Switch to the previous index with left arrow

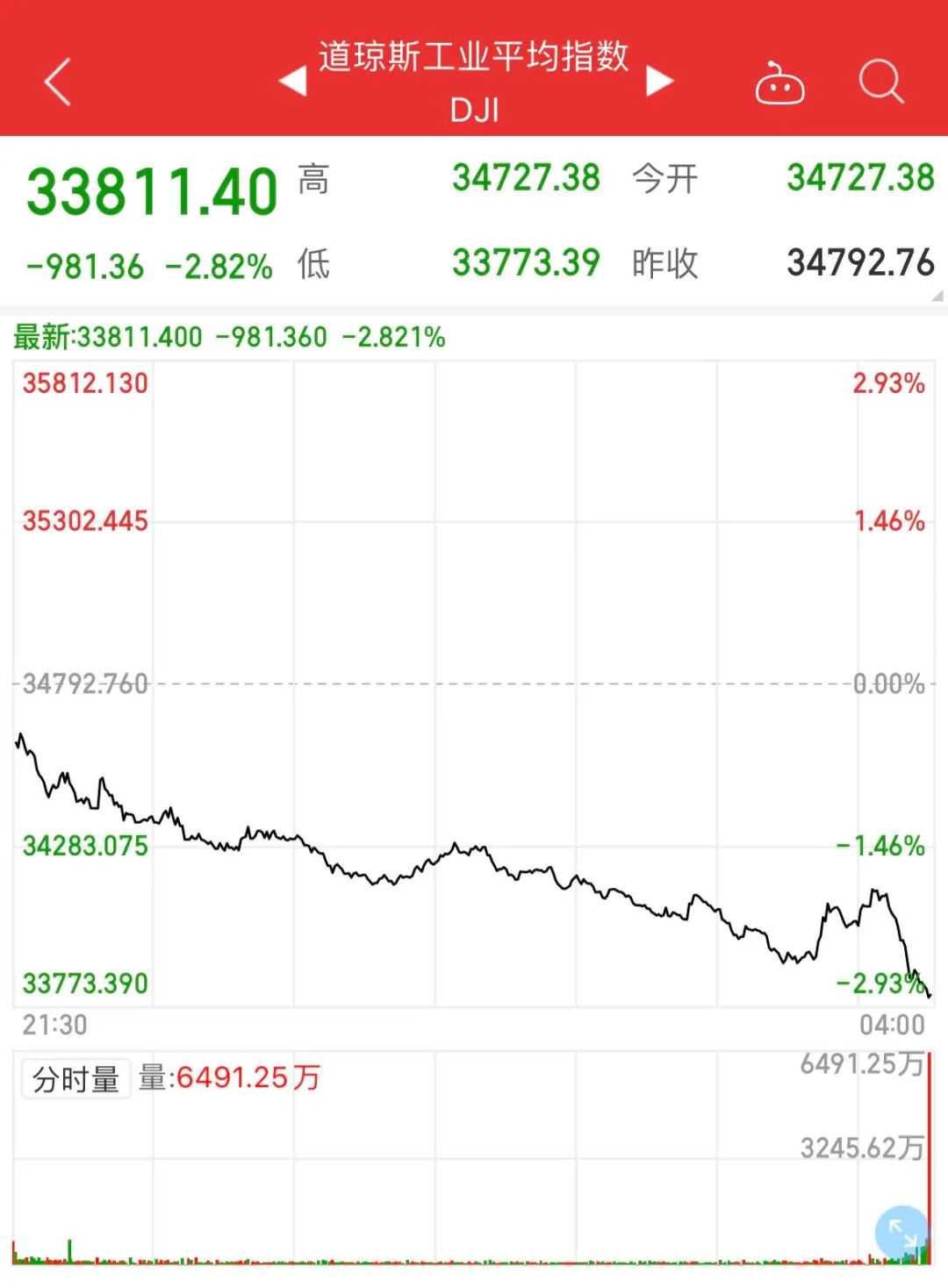point(293,82)
